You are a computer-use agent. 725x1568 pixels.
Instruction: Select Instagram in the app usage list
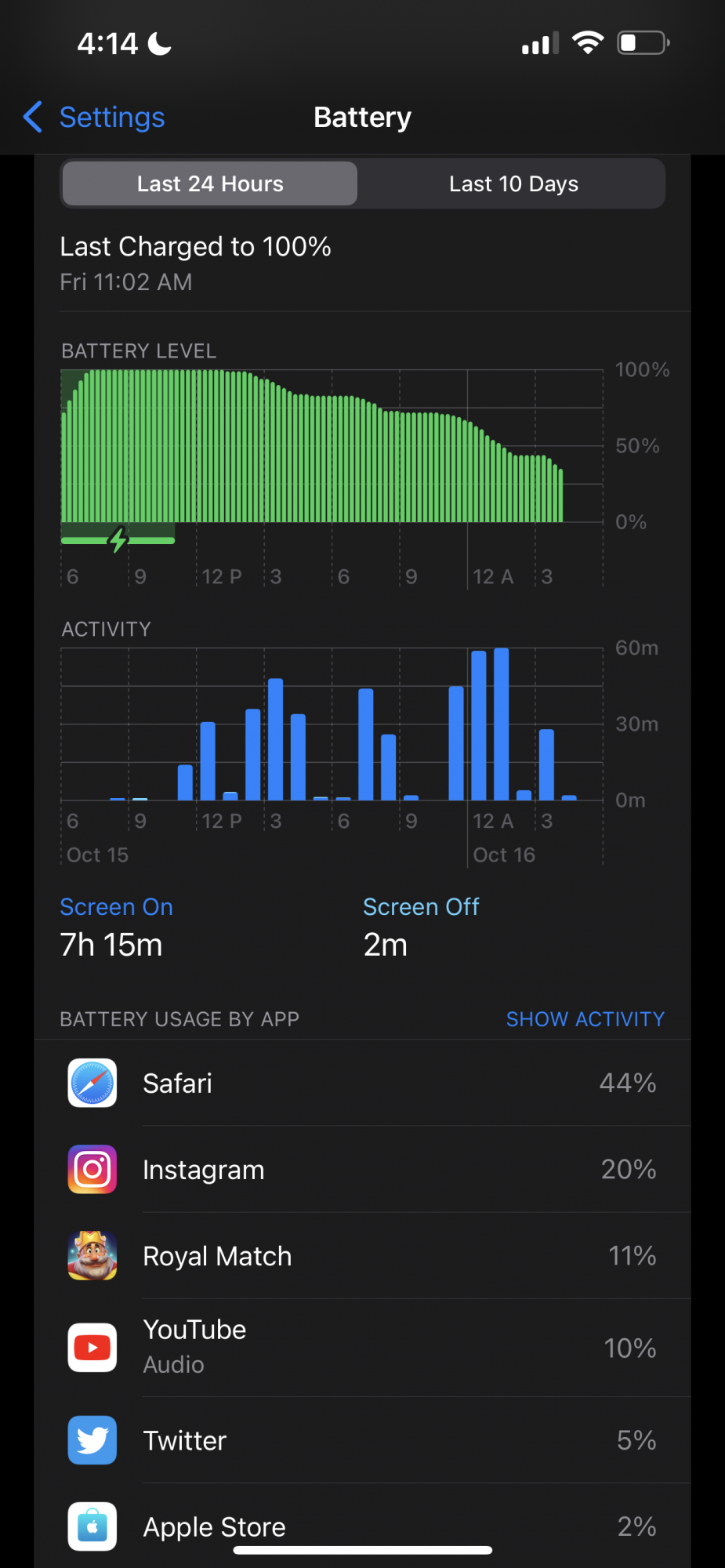362,1170
